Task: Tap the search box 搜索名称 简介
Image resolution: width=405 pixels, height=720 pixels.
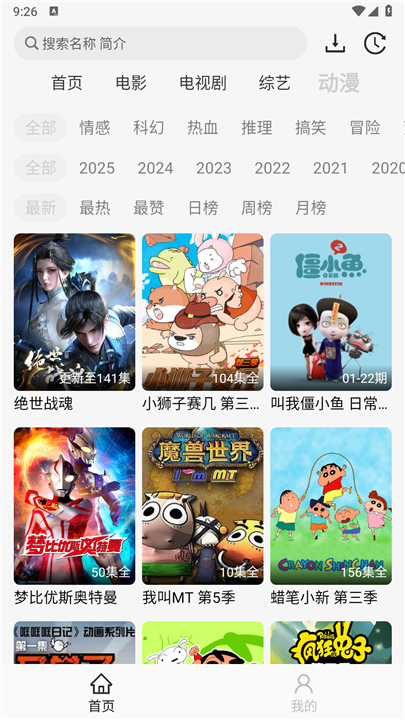Action: point(160,43)
